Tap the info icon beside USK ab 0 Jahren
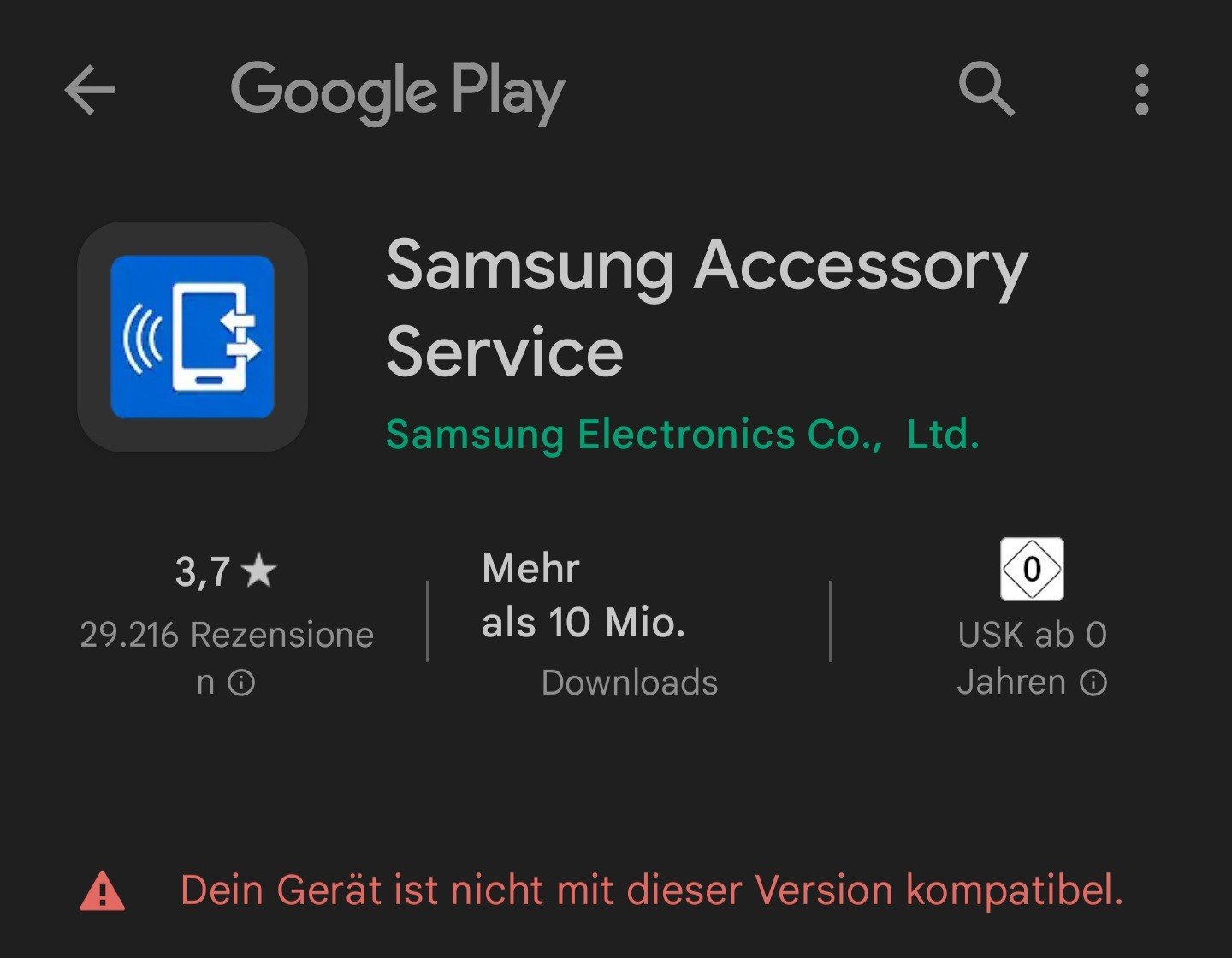Screen dimensions: 1232x958 click(x=1093, y=683)
